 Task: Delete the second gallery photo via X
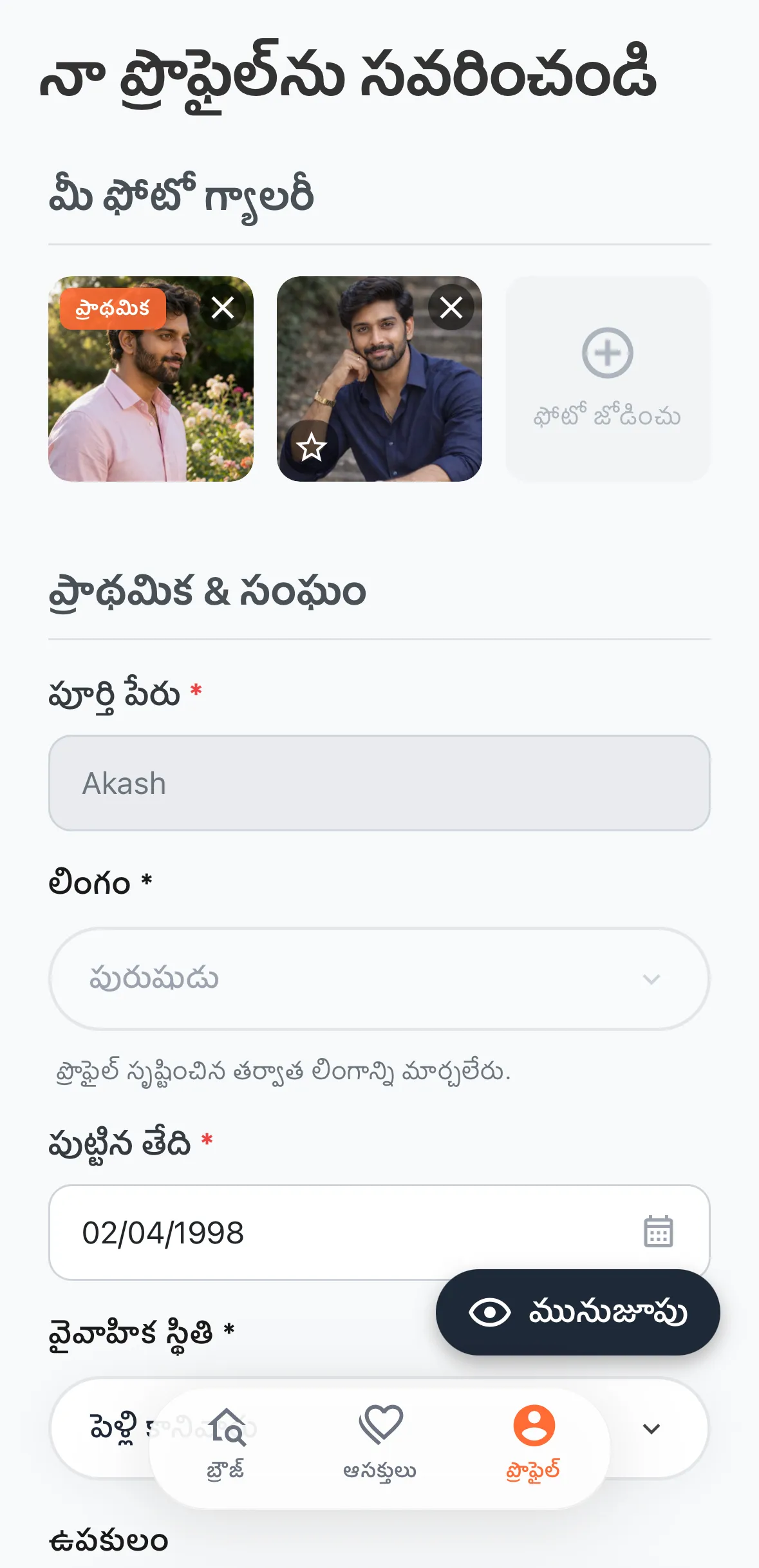coord(451,308)
